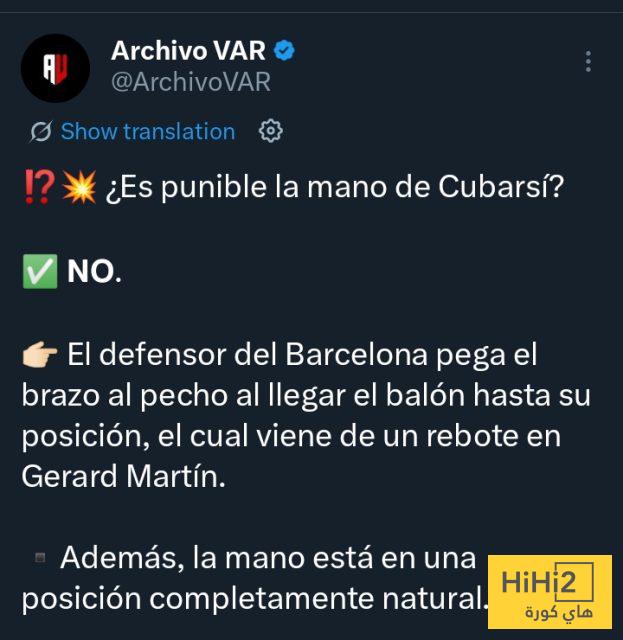Show translation of this post

pos(147,132)
